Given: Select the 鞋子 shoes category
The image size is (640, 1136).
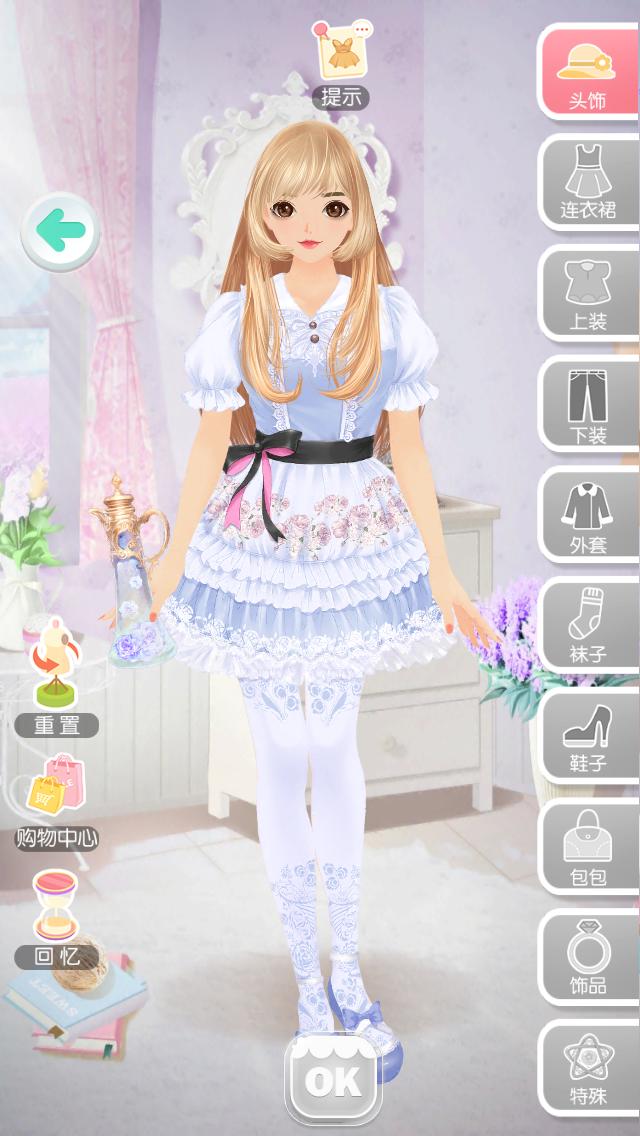Looking at the screenshot, I should pyautogui.click(x=588, y=736).
